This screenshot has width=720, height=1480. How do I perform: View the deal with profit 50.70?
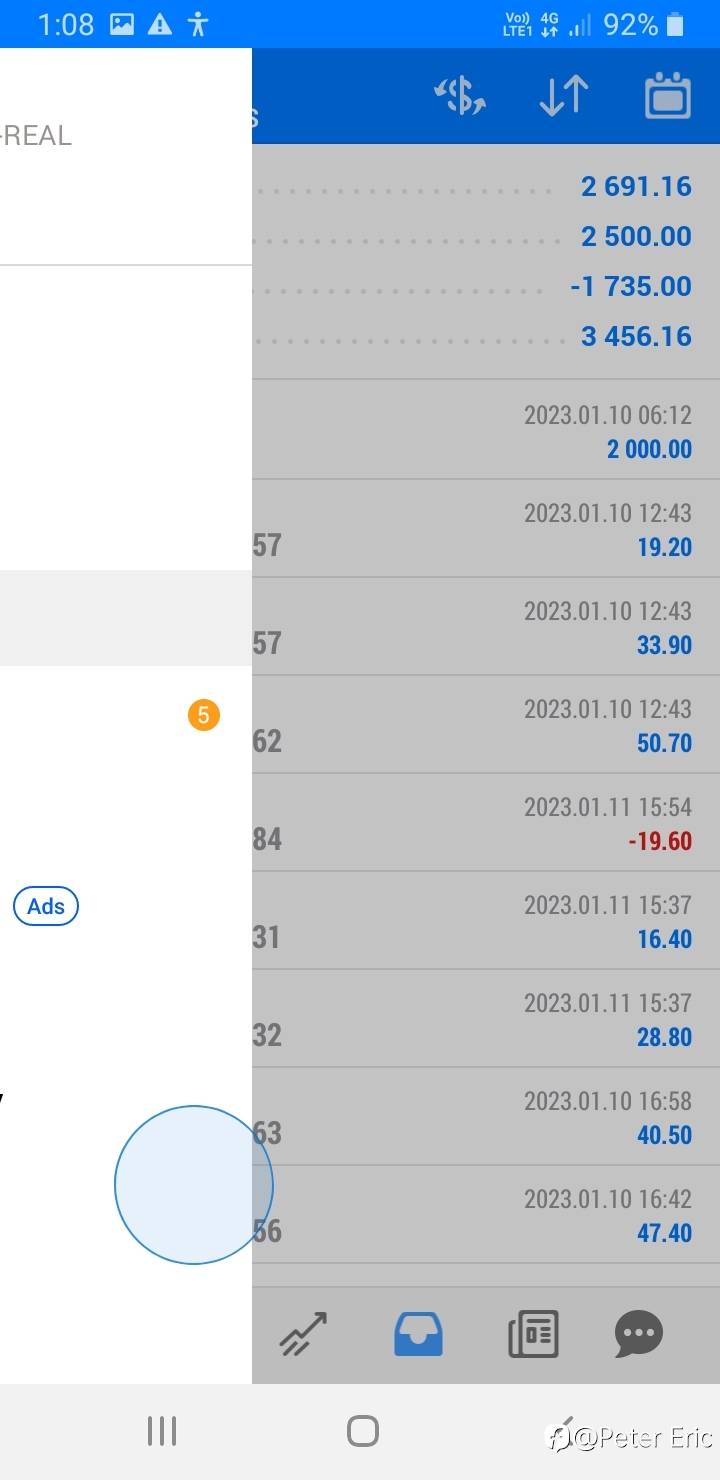[x=486, y=724]
